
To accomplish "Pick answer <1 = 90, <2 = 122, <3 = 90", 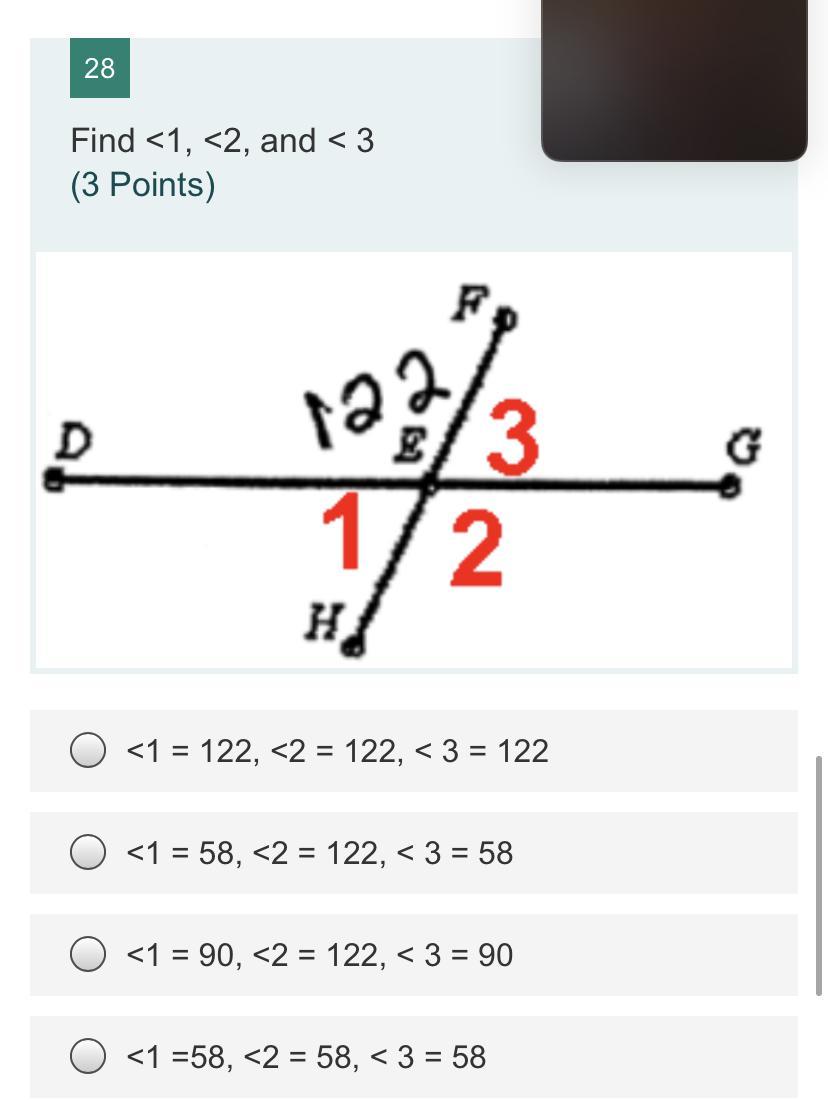I will point(88,954).
